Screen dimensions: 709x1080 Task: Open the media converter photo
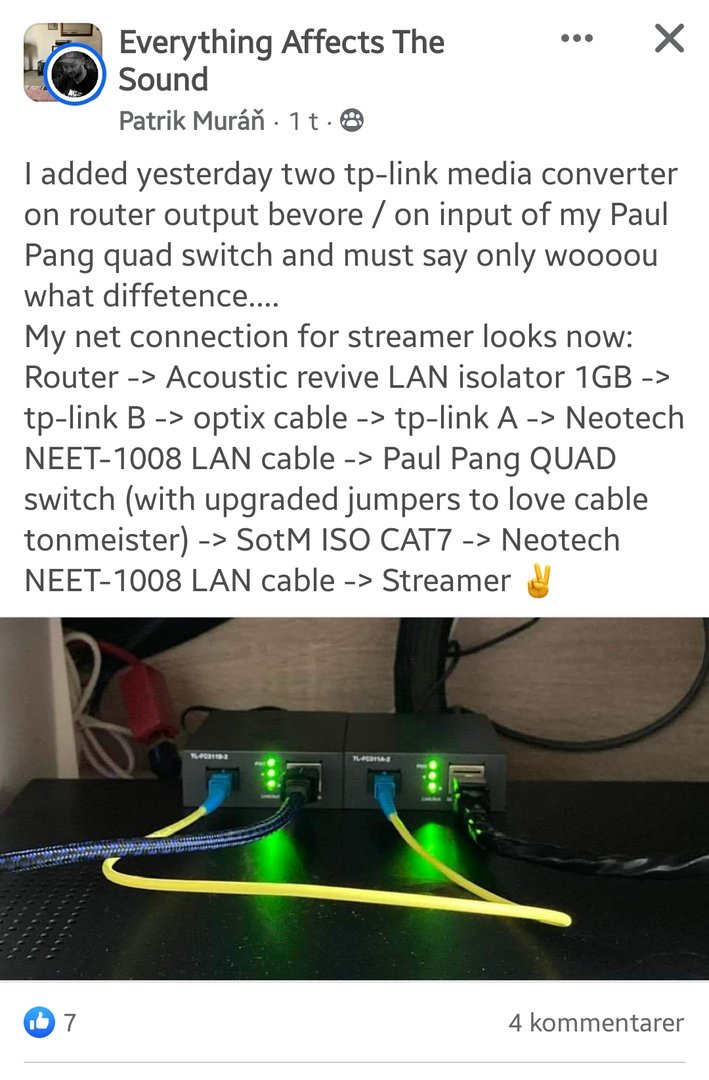pos(354,798)
